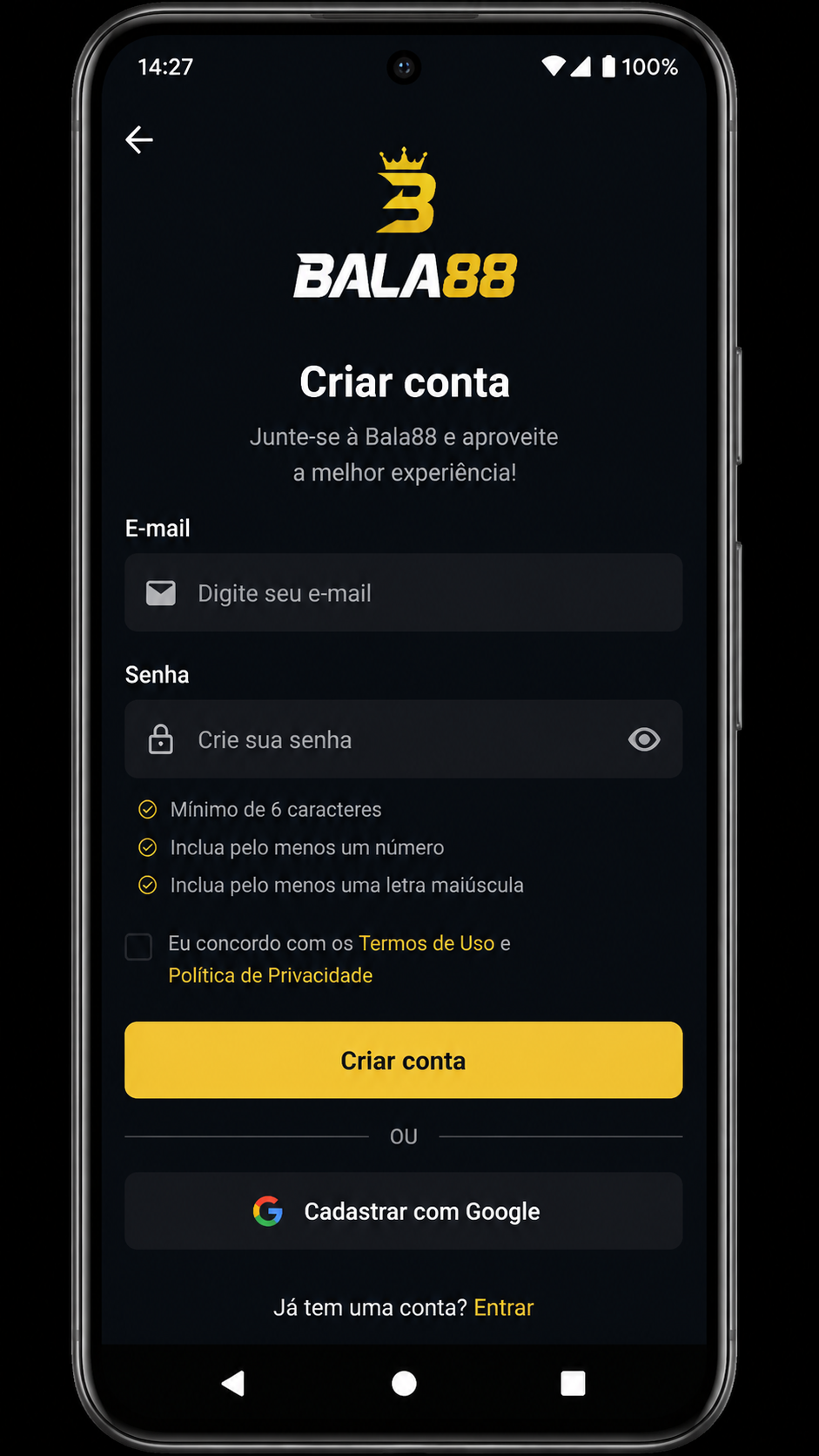Open recent apps from the navigation bar
This screenshot has width=819, height=1456.
coord(573,1383)
